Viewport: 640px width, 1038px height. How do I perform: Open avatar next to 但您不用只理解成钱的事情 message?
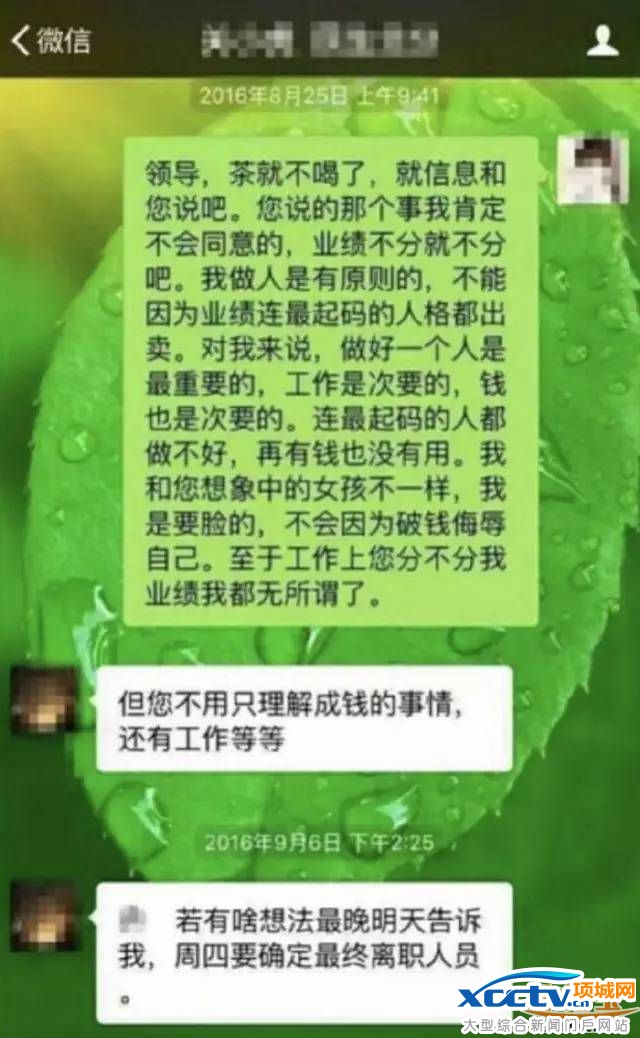pyautogui.click(x=44, y=700)
